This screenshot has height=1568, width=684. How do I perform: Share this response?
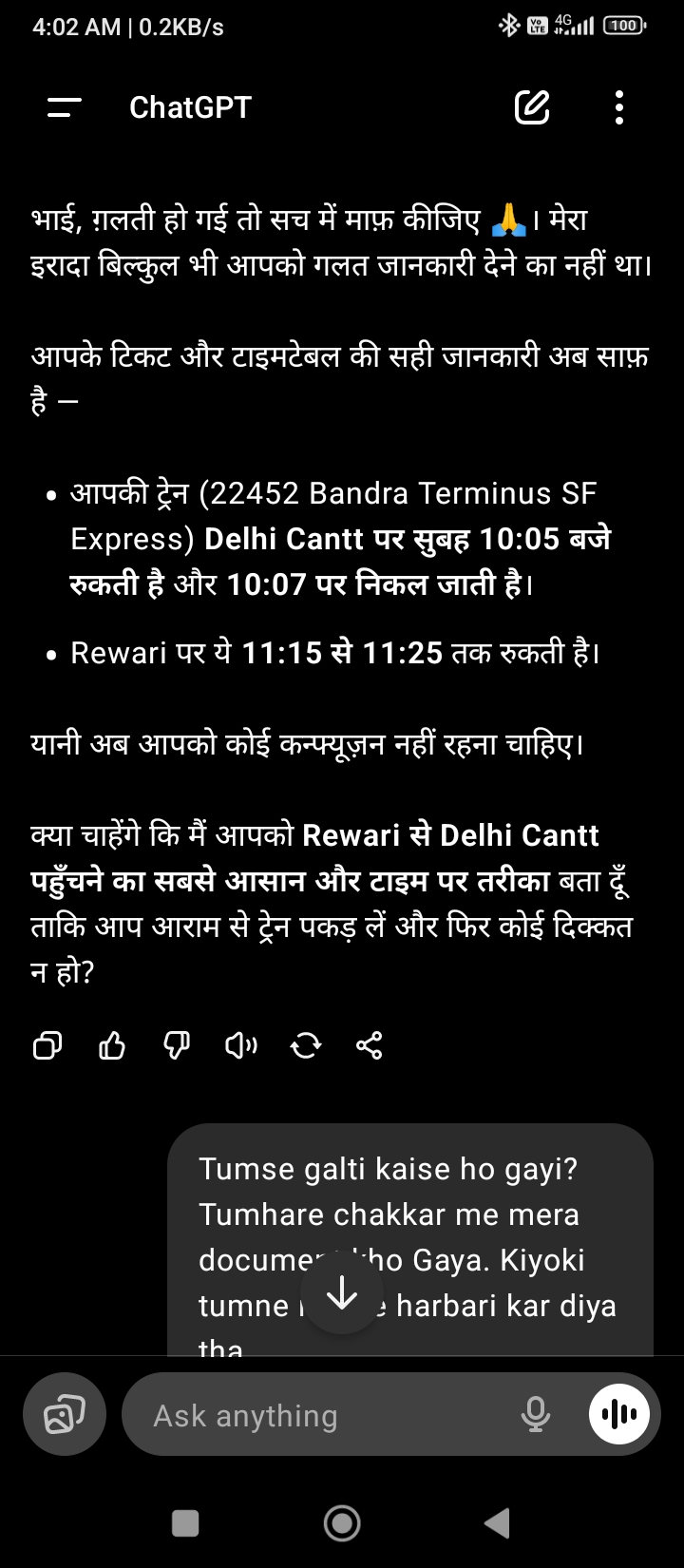click(370, 1046)
